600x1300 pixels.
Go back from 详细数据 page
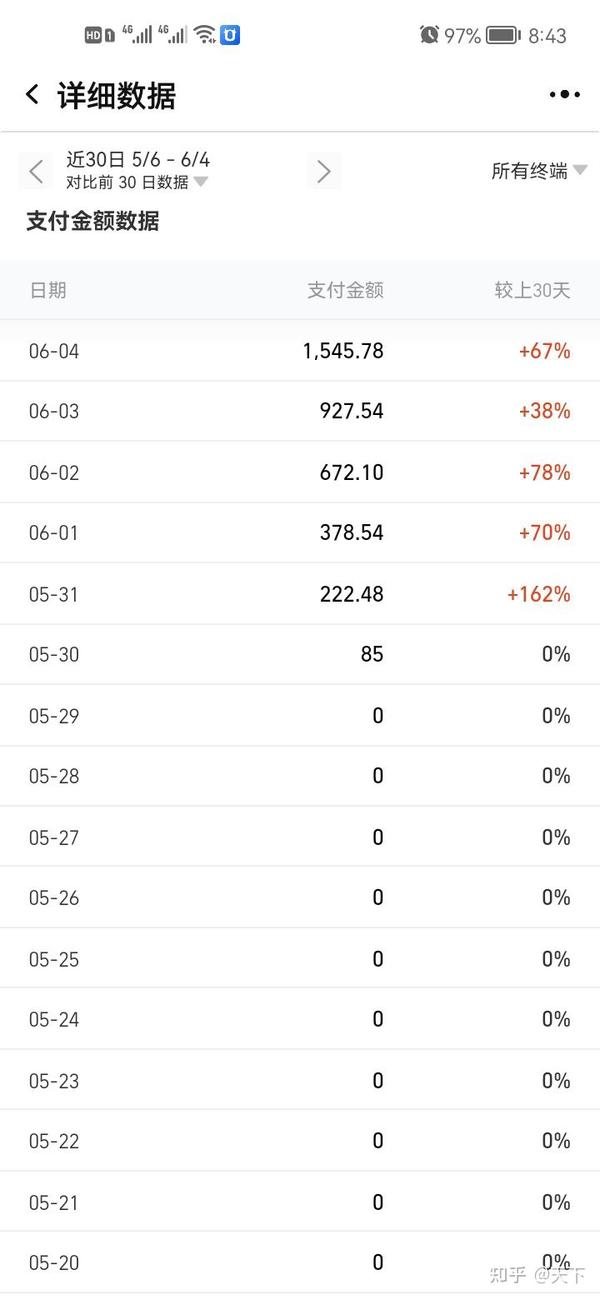click(33, 95)
